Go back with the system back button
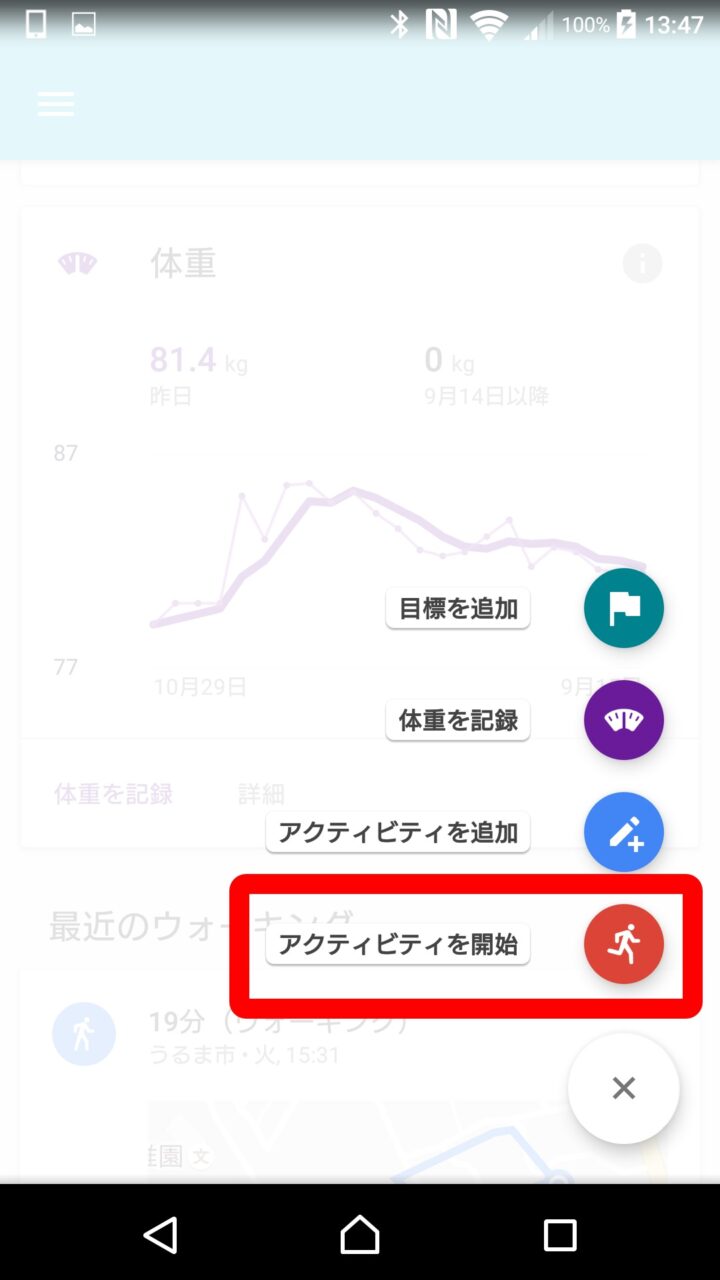720x1280 pixels. click(x=160, y=1235)
